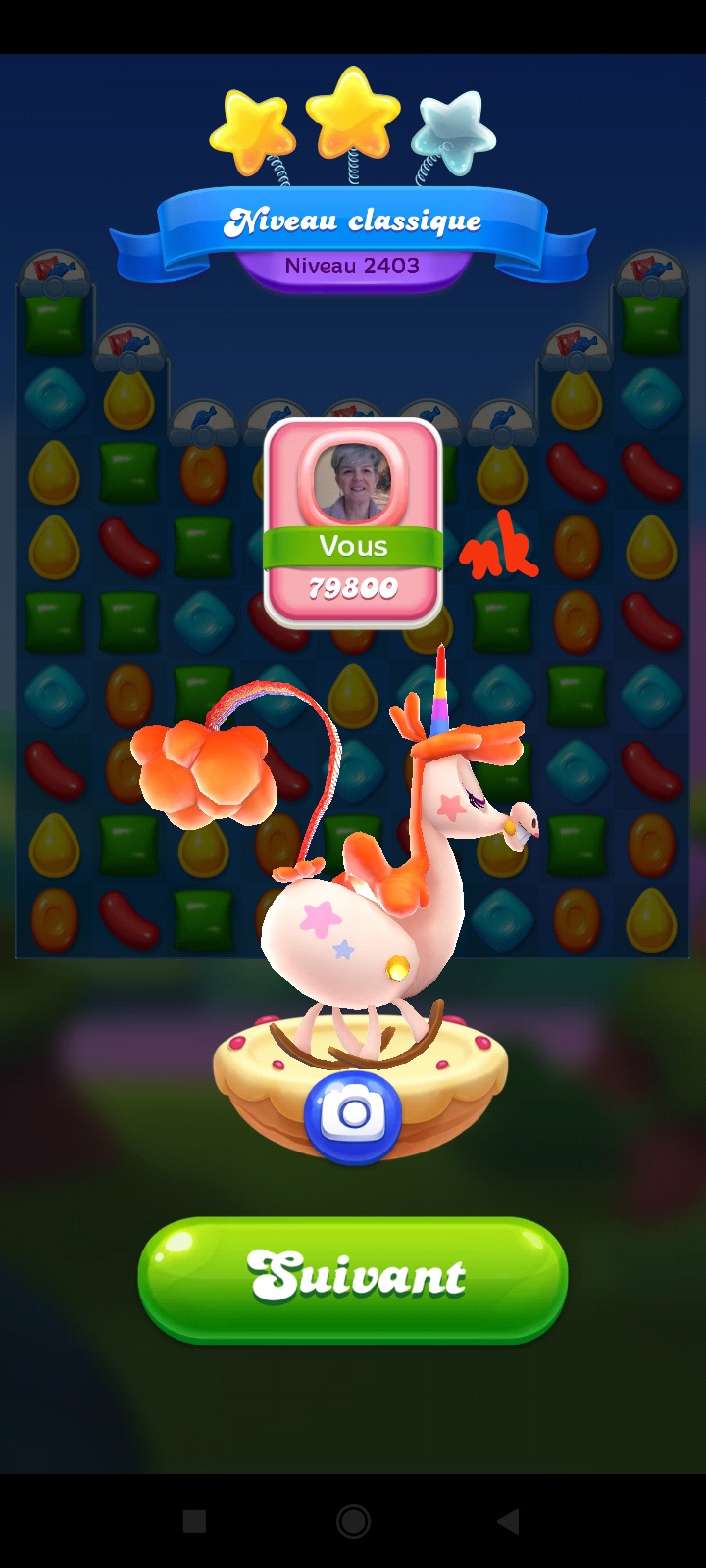Return to the phone home screen
Viewport: 706px width, 1568px height.
coord(353,1521)
